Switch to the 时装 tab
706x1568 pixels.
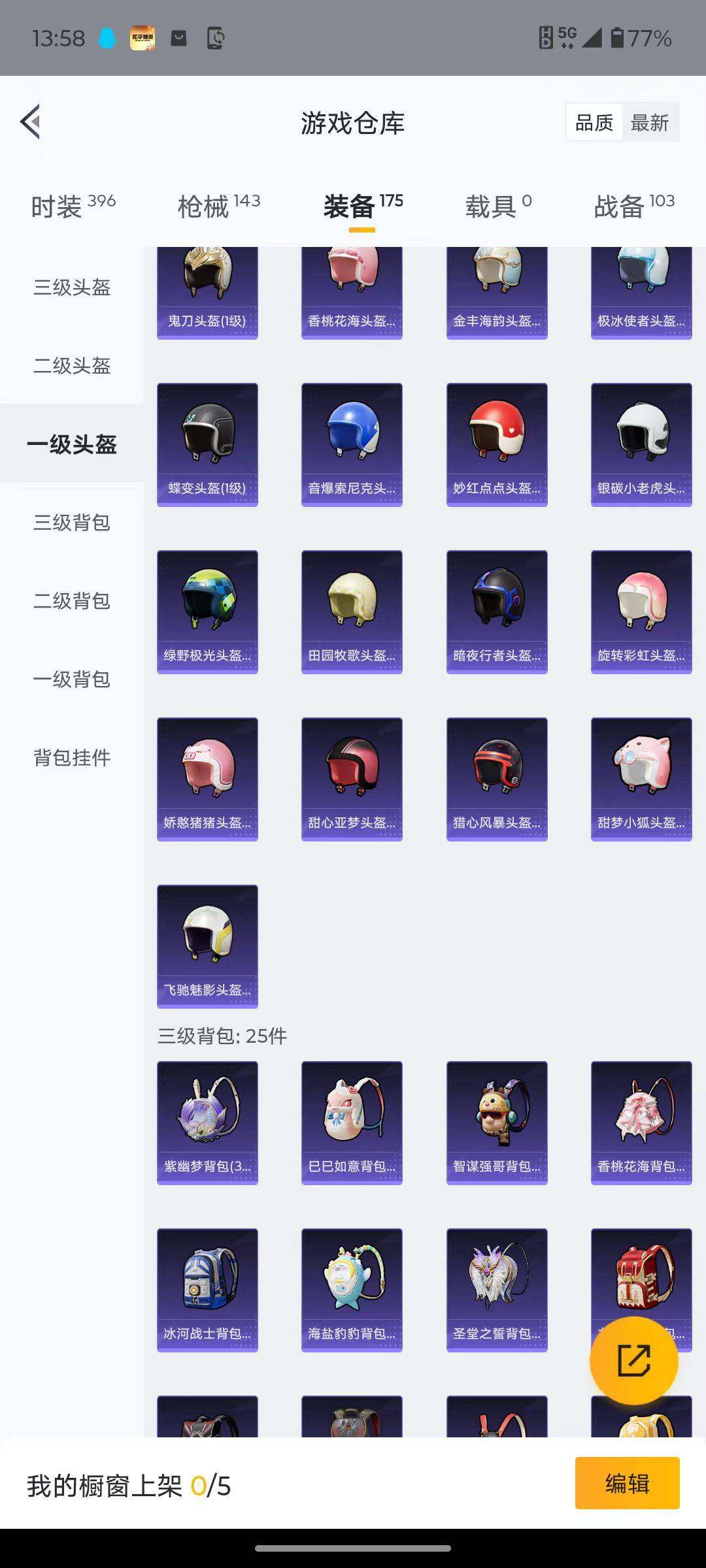[x=73, y=206]
